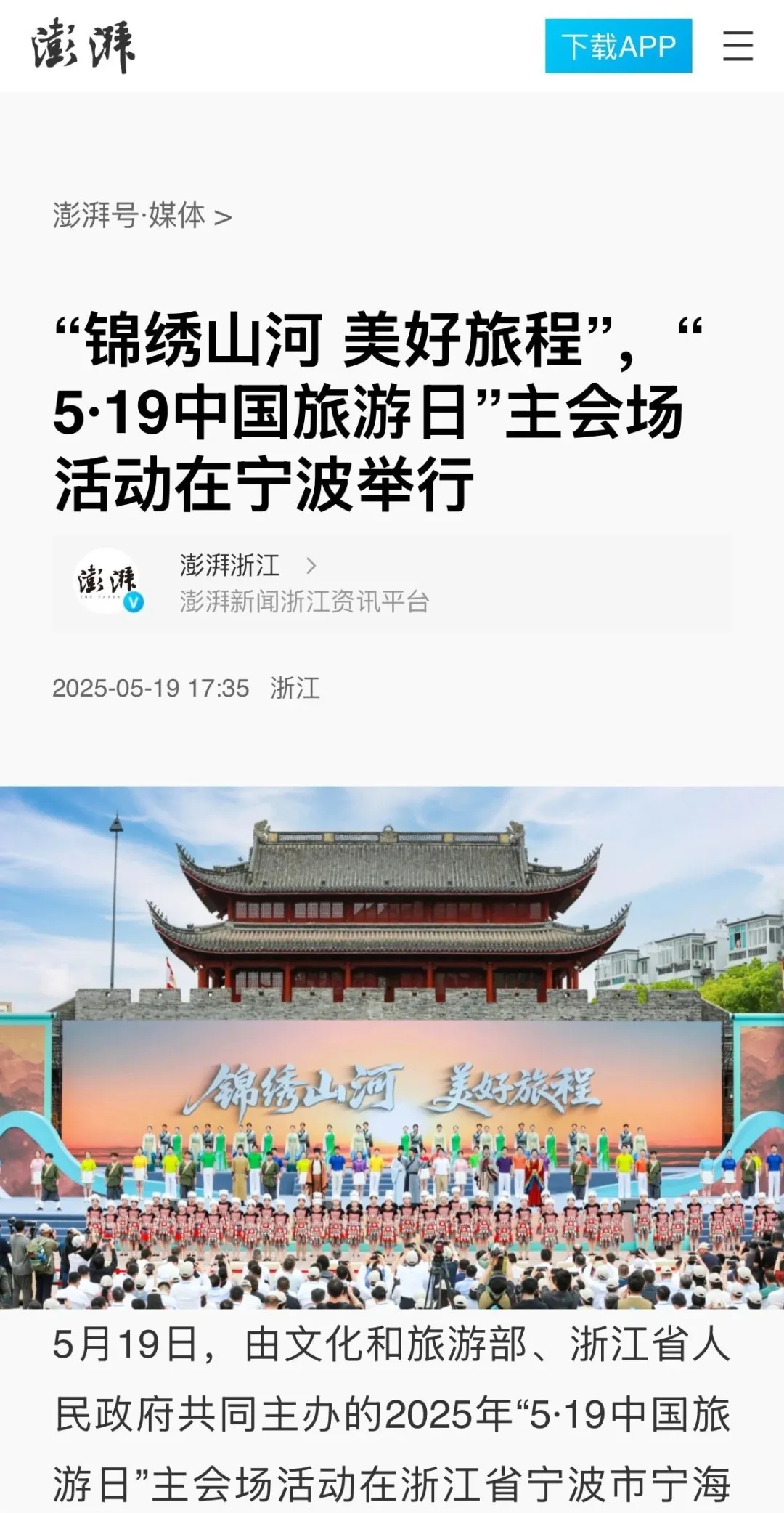Open the 澎湃号·媒体 category link

tap(142, 216)
